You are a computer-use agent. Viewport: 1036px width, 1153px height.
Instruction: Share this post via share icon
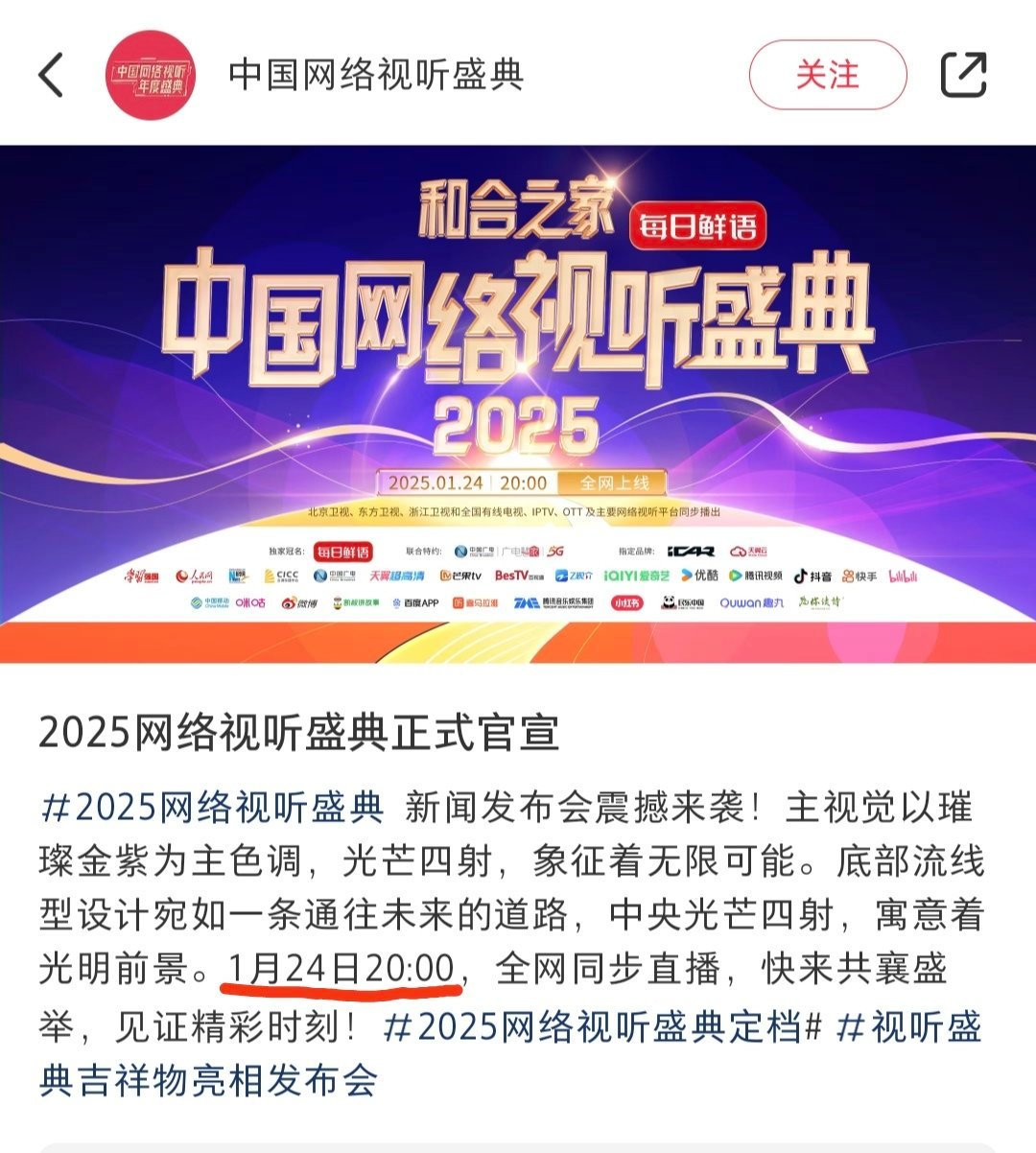tap(962, 75)
